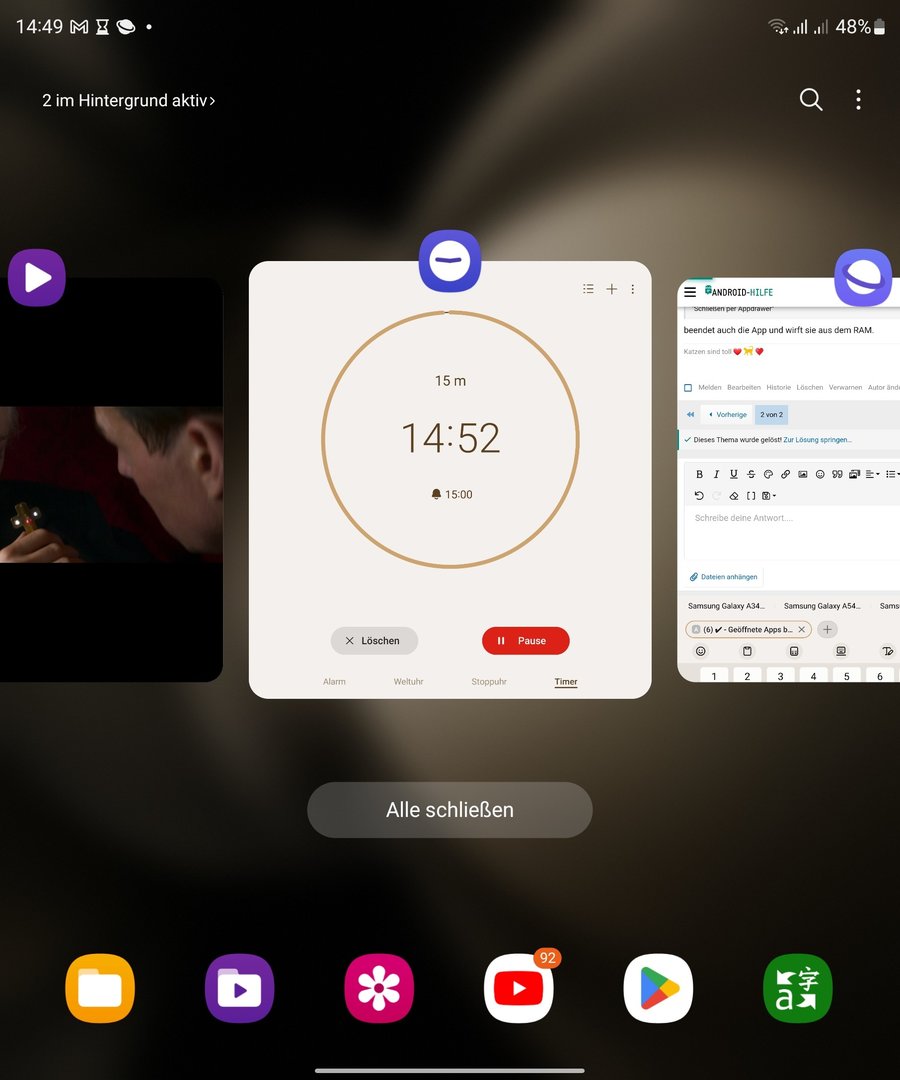Viewport: 900px width, 1080px height.
Task: Launch the Google Play Store
Action: (x=658, y=989)
